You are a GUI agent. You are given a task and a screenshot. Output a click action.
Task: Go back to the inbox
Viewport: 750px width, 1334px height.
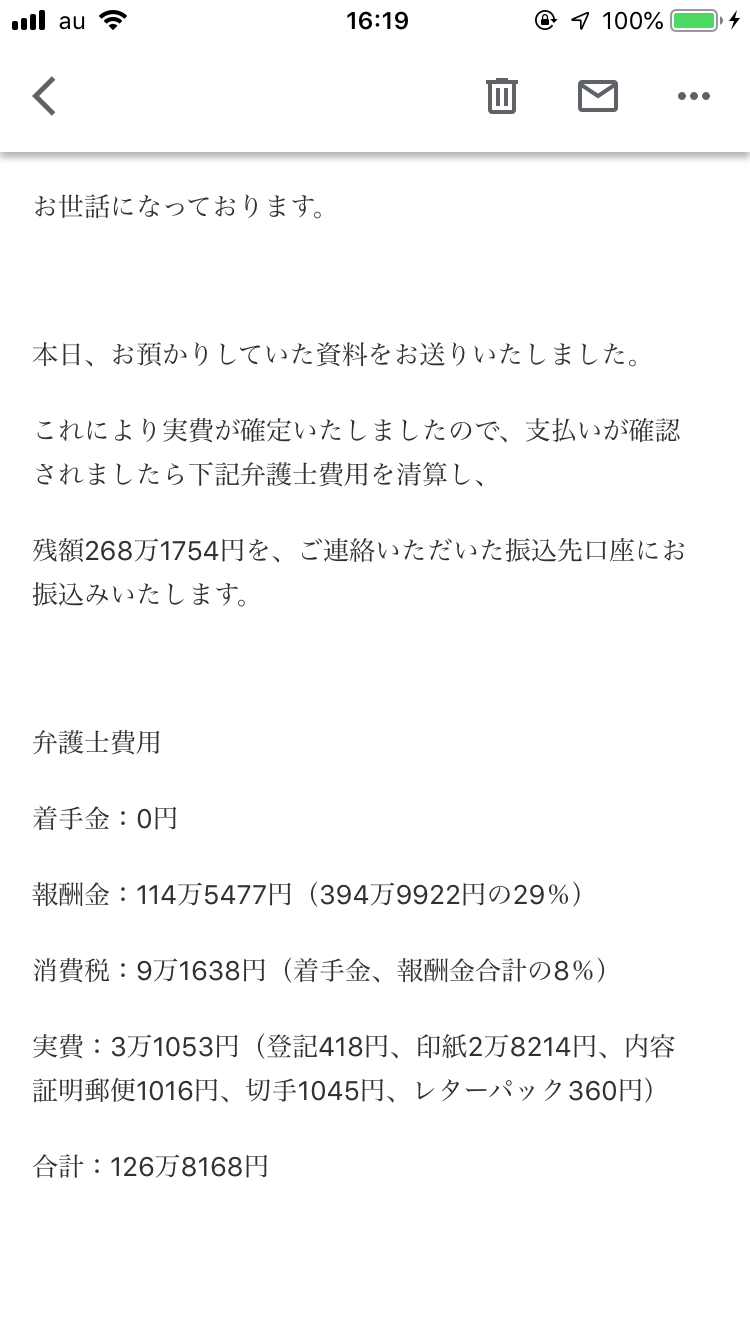click(44, 96)
